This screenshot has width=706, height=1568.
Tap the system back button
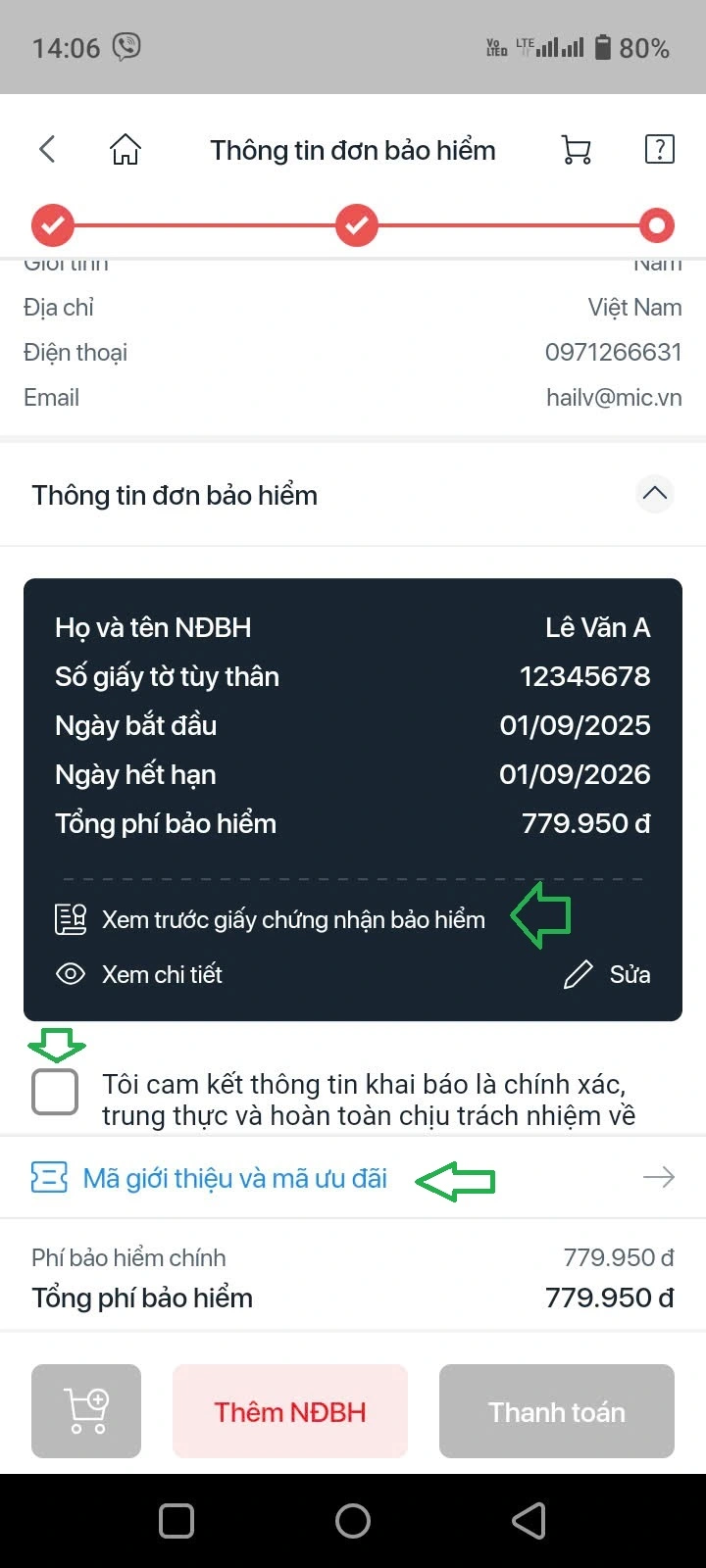(x=529, y=1521)
